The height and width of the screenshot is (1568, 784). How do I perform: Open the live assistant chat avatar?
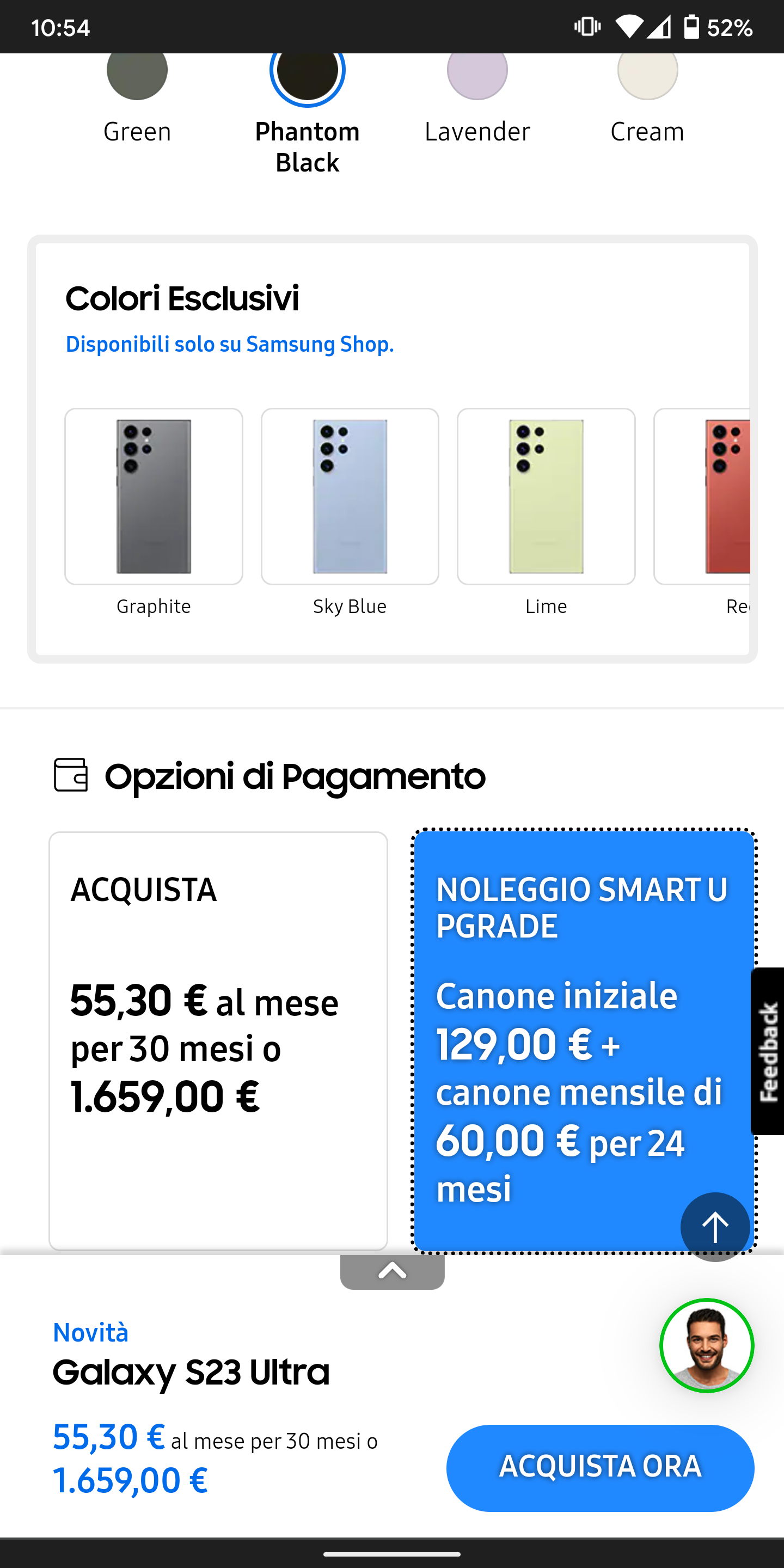click(x=707, y=1346)
